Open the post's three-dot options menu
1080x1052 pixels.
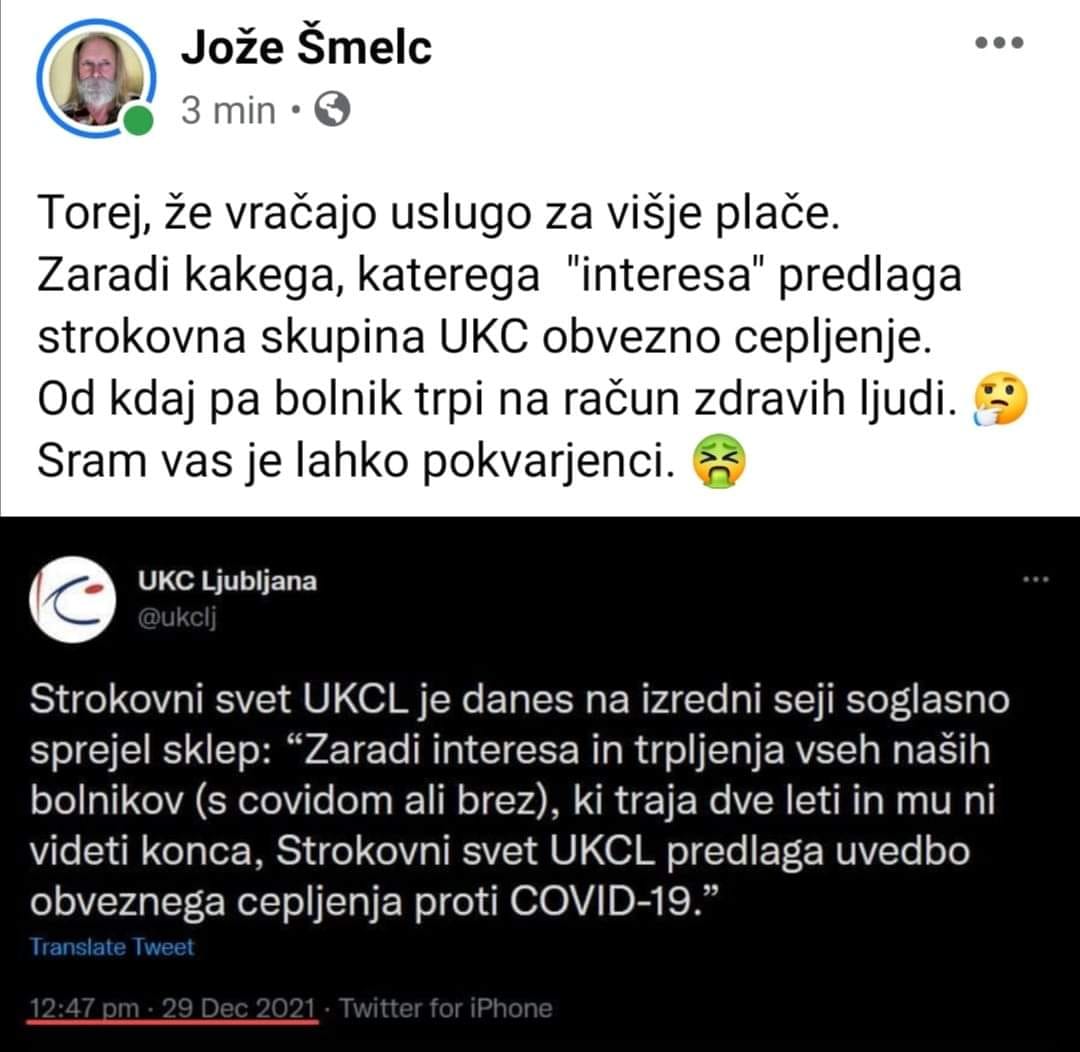coord(999,43)
